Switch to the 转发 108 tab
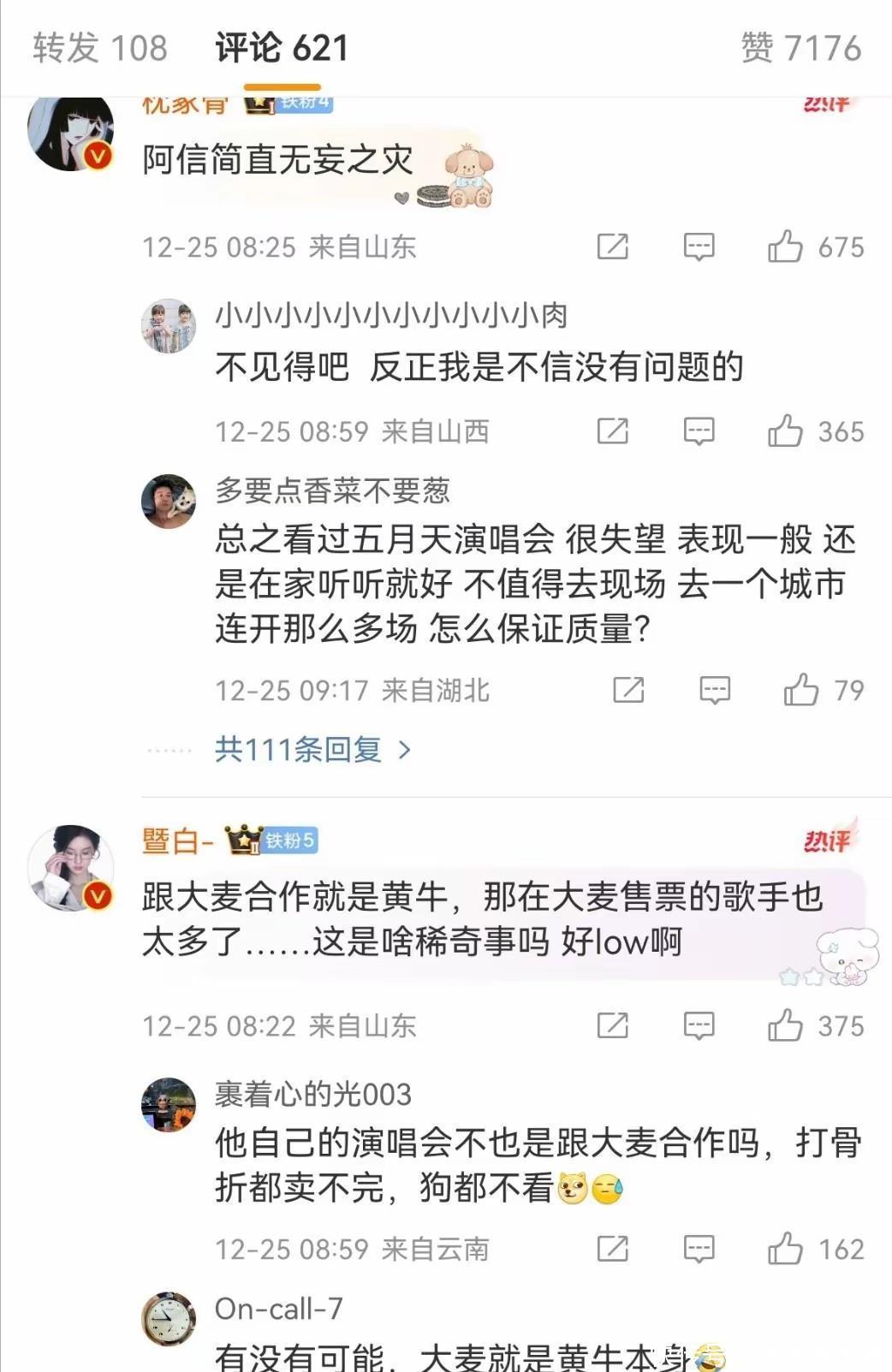This screenshot has height=1372, width=892. (100, 48)
